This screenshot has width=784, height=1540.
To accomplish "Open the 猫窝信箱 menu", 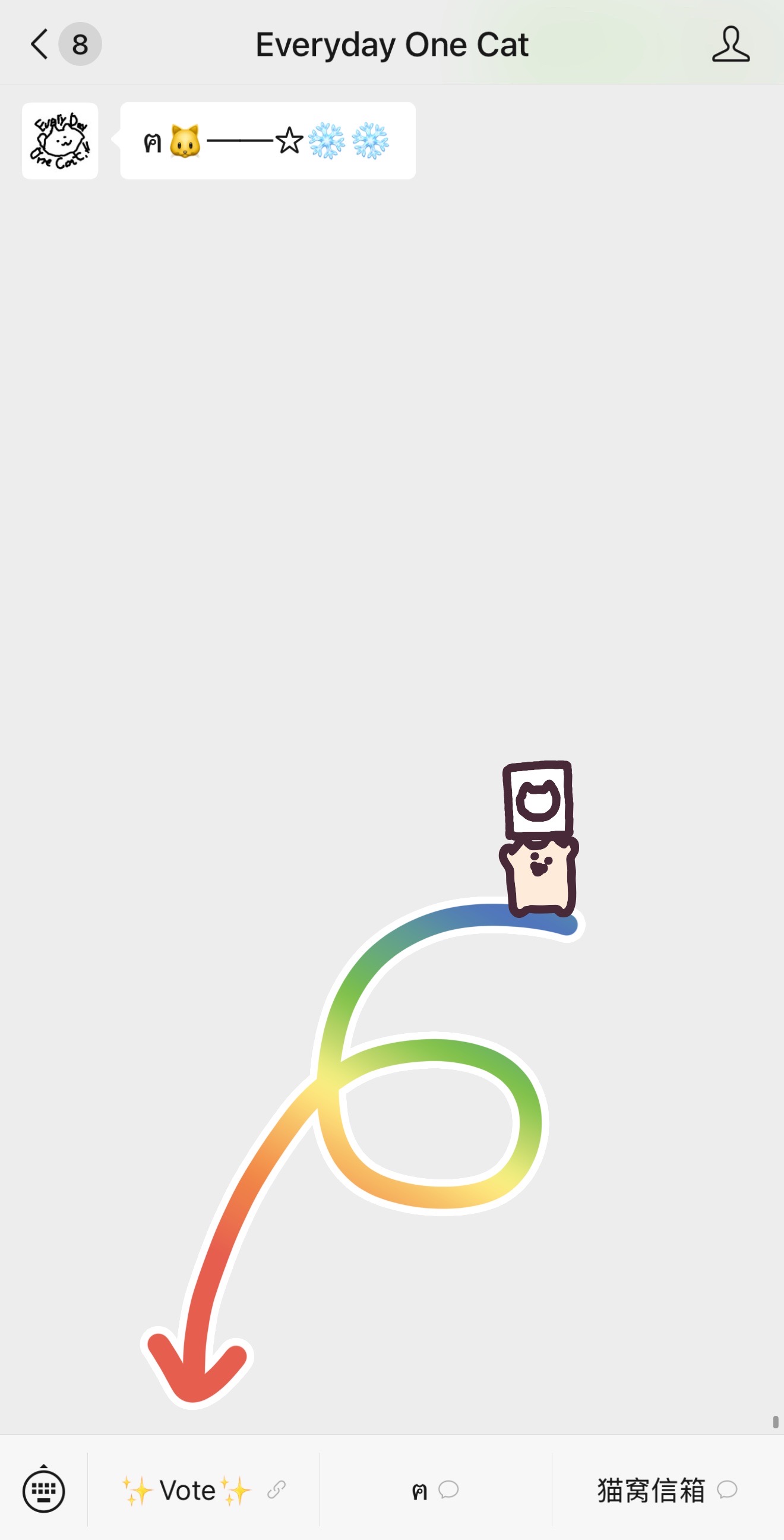I will coord(668,1489).
